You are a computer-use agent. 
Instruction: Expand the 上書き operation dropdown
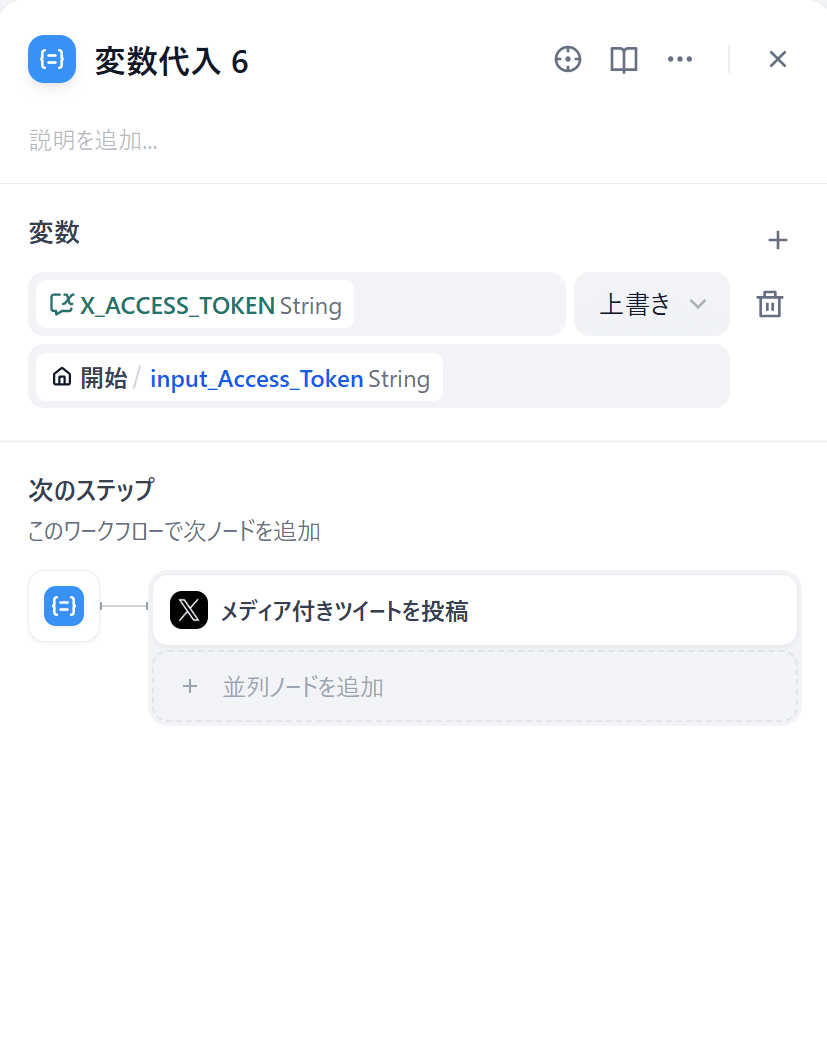pyautogui.click(x=652, y=305)
